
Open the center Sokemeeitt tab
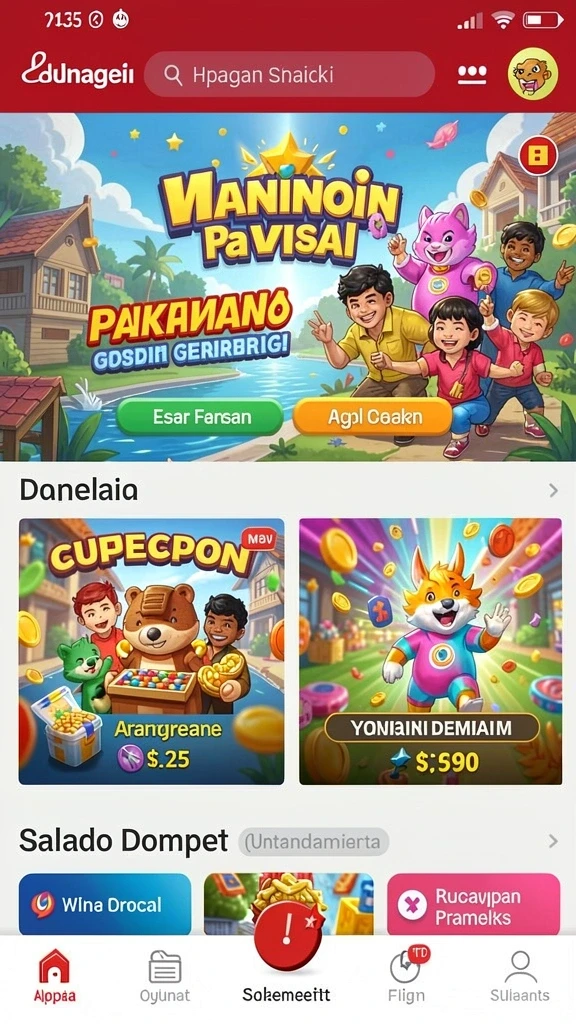pos(287,960)
